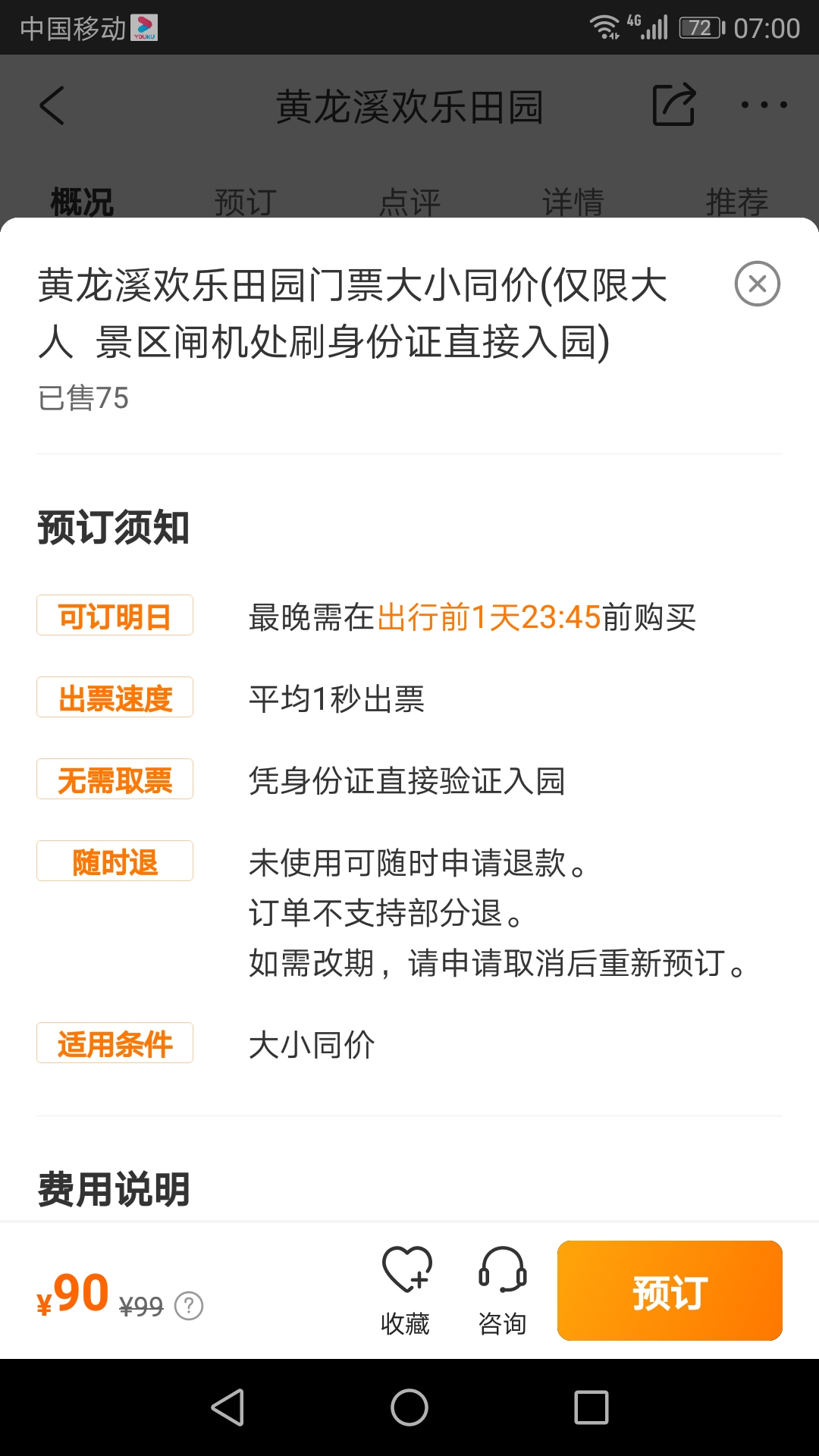
Task: Open the price explanation question mark
Action: [x=189, y=1306]
